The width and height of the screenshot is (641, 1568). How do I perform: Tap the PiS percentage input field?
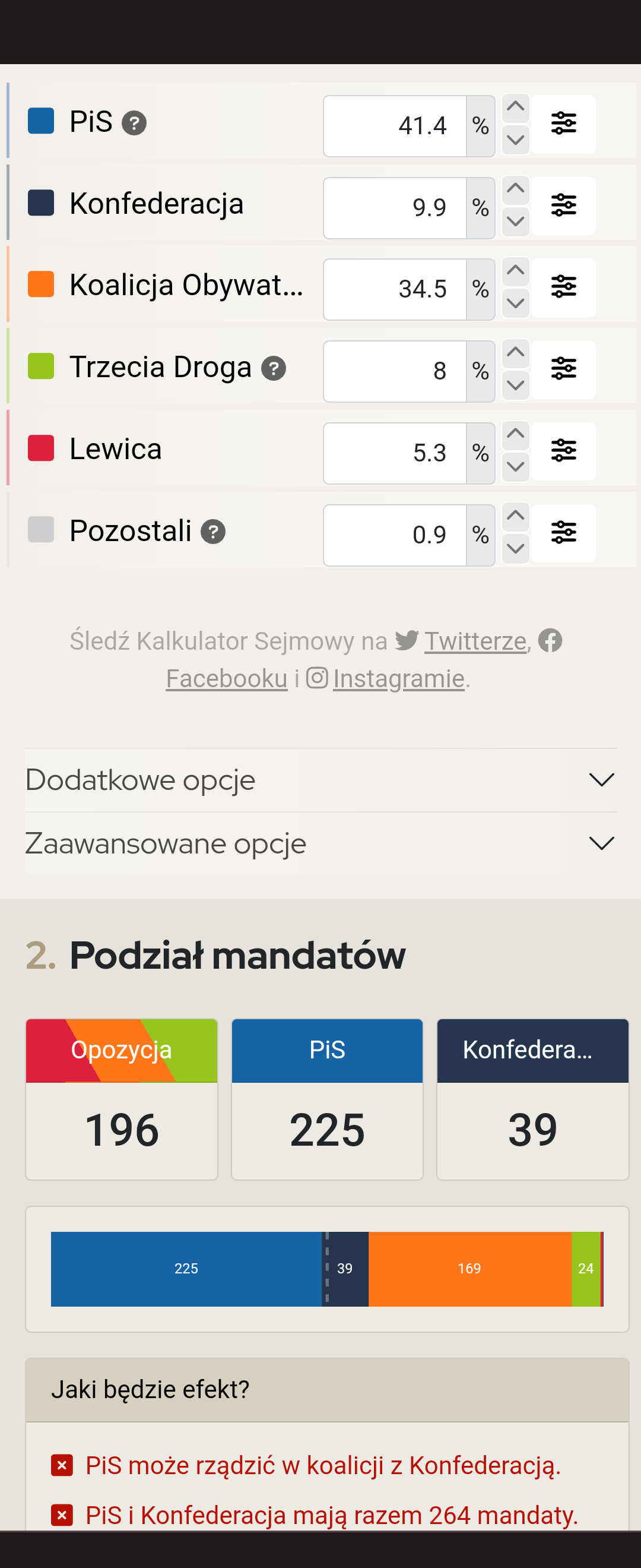pos(395,126)
